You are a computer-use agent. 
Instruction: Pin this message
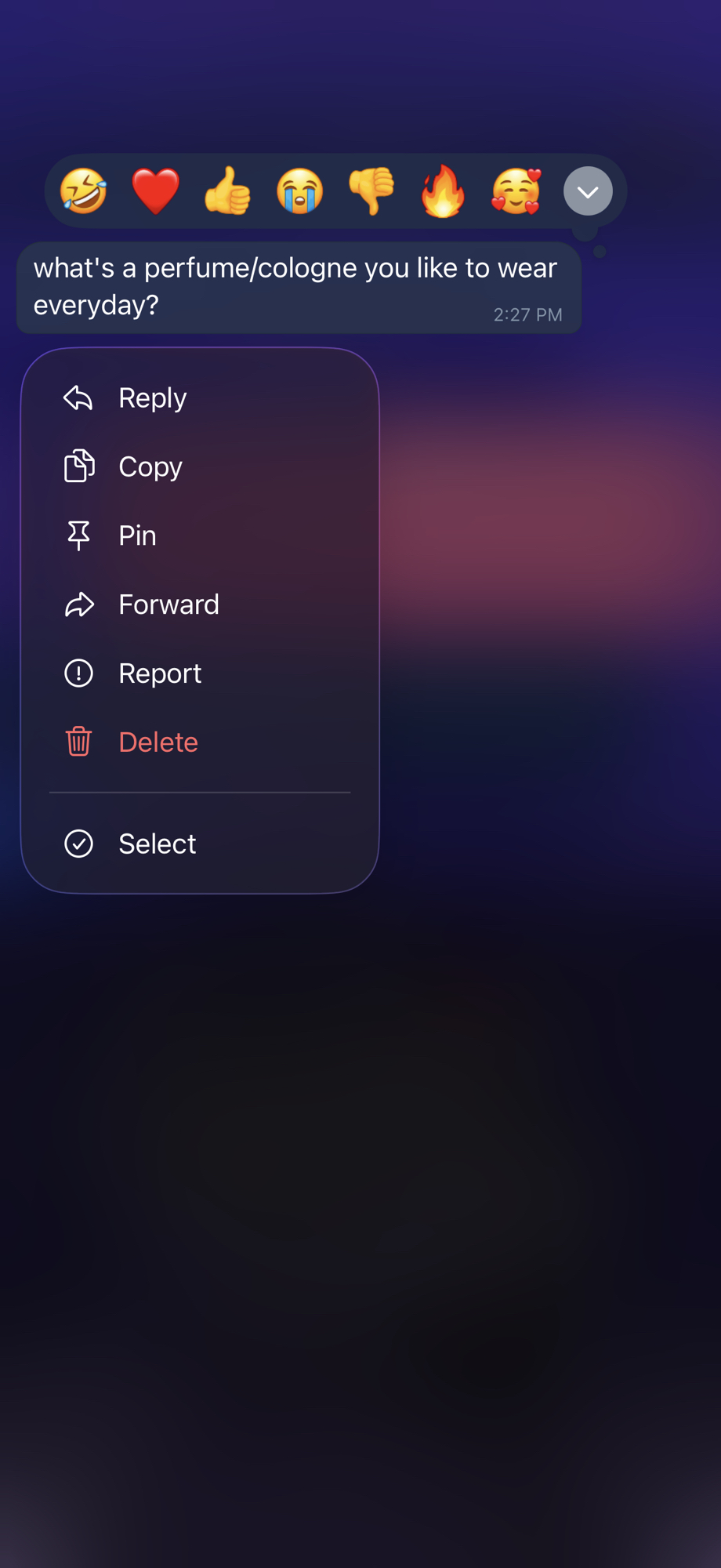tap(137, 535)
